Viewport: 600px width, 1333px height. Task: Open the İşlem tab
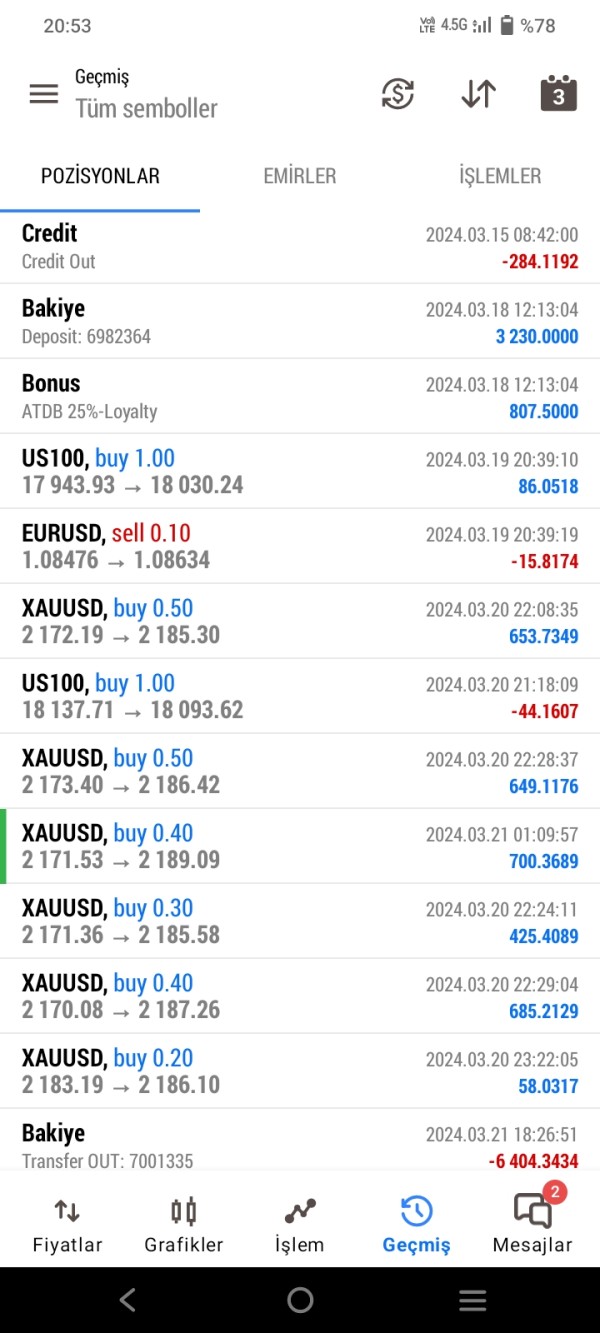click(300, 1226)
